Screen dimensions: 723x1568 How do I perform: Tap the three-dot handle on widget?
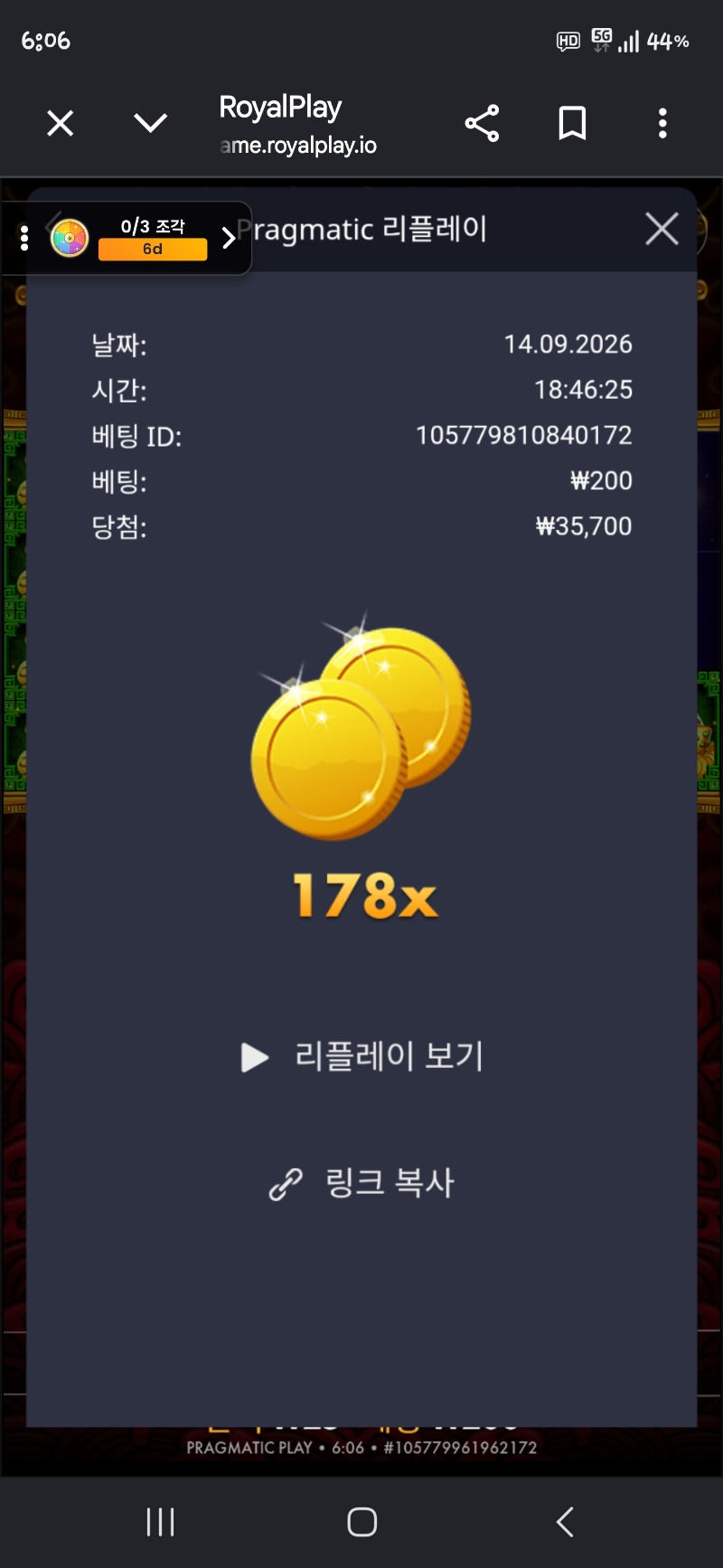point(24,238)
